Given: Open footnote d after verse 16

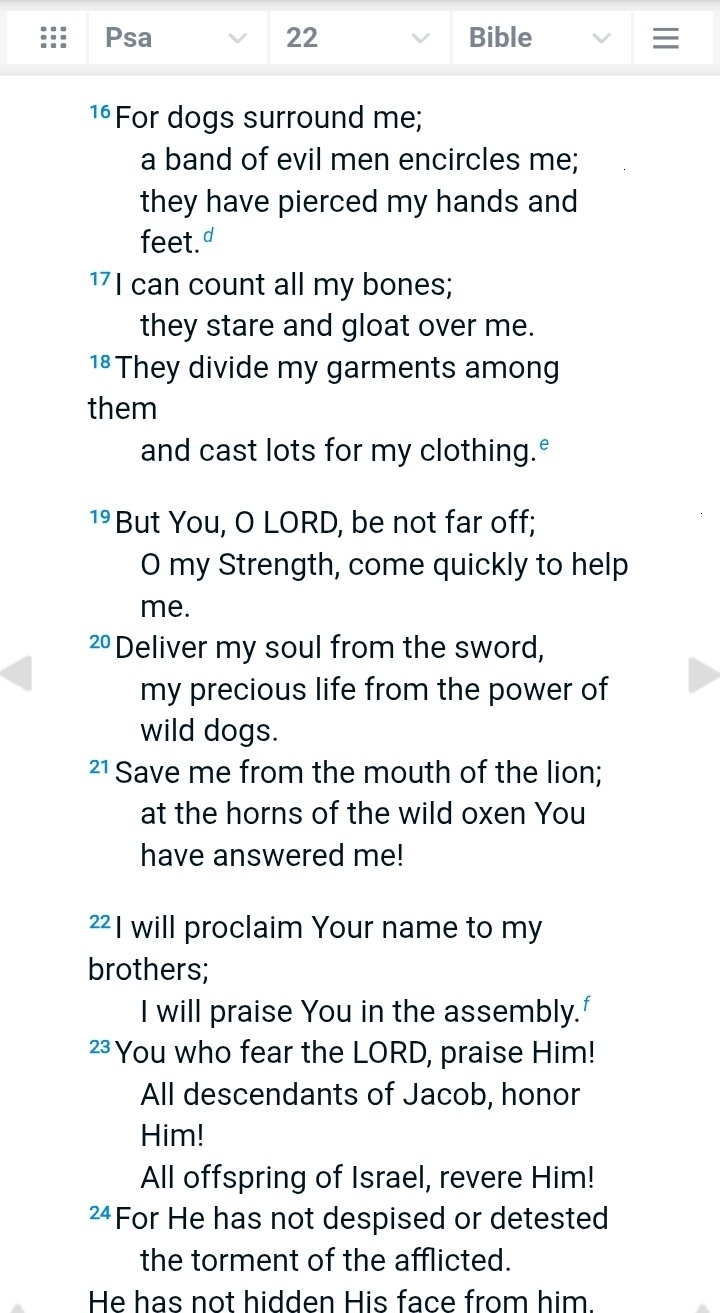Looking at the screenshot, I should (209, 236).
